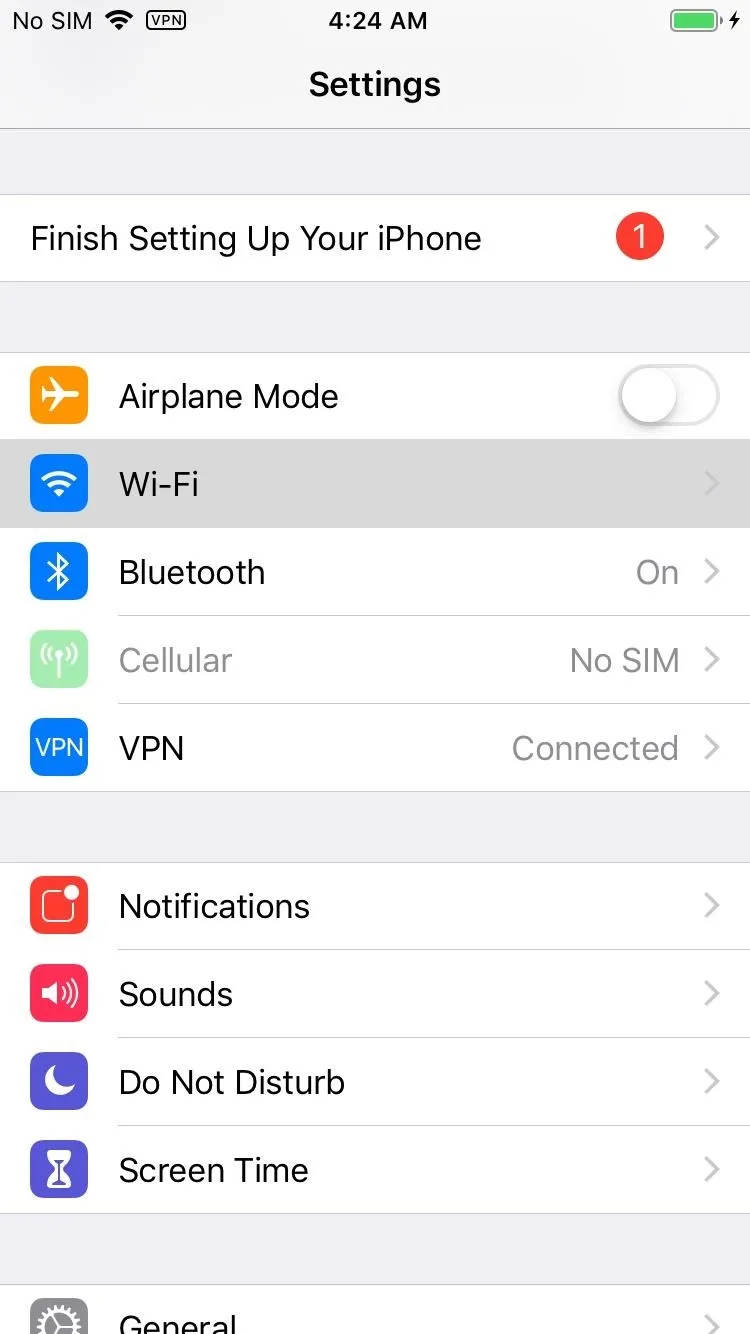Open Bluetooth settings
The width and height of the screenshot is (750, 1334).
[x=375, y=572]
